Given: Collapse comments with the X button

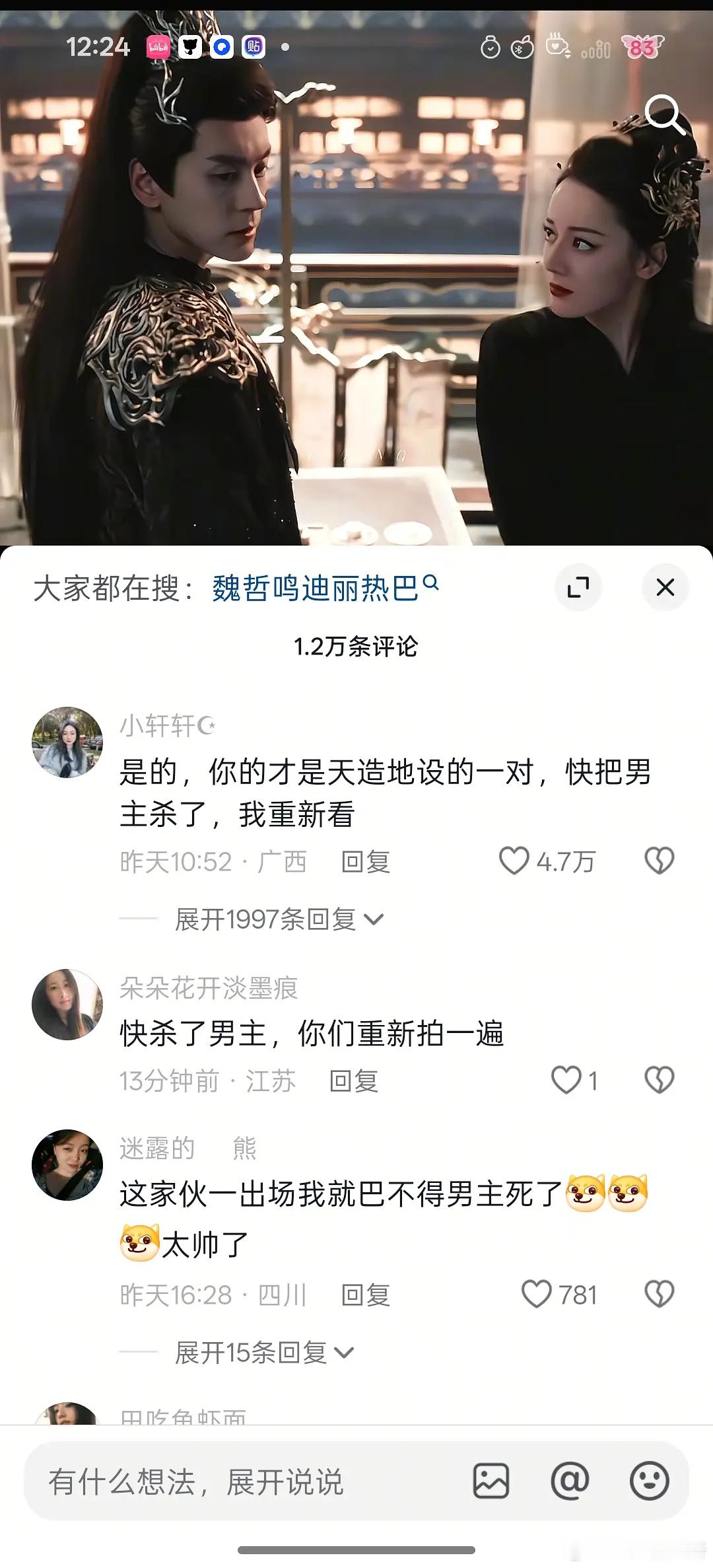Looking at the screenshot, I should tap(664, 587).
